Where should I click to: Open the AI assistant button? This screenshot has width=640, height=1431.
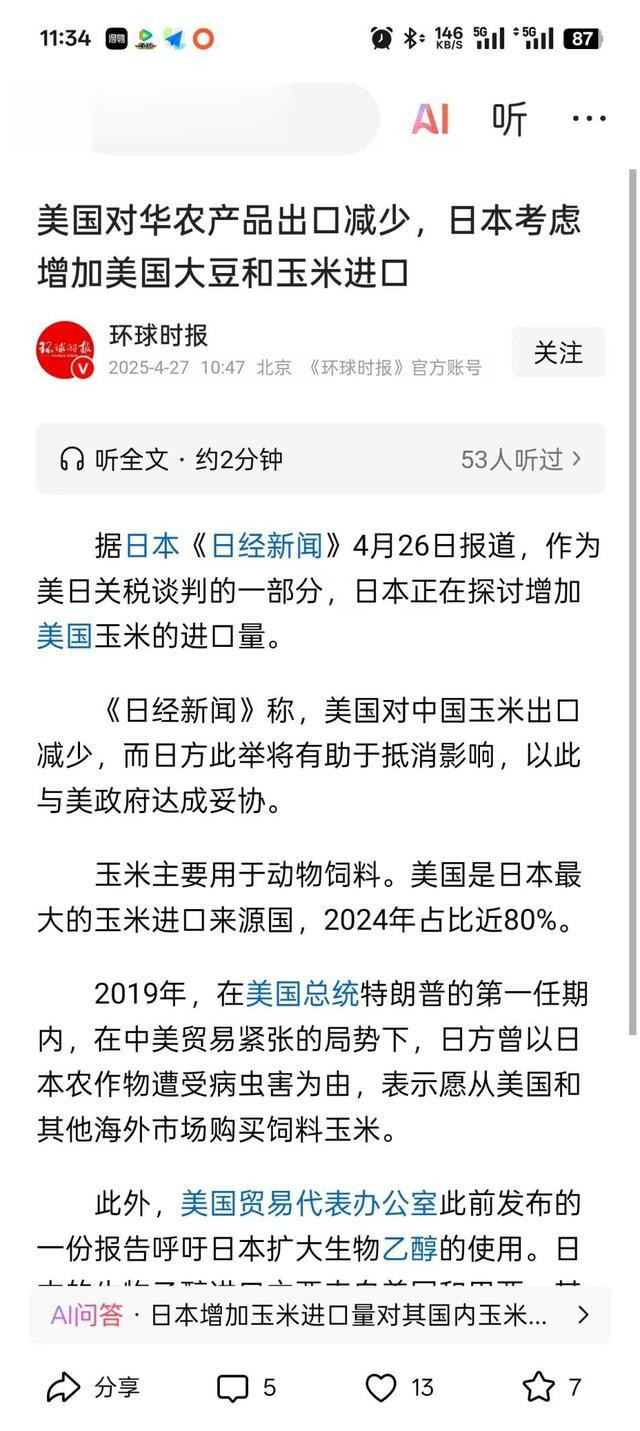[x=431, y=119]
